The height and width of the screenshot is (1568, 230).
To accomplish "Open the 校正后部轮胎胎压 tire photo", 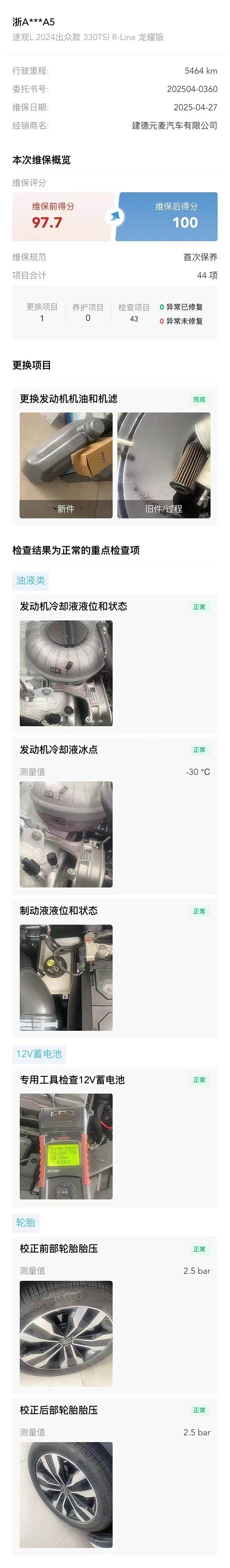I will coord(66,1494).
